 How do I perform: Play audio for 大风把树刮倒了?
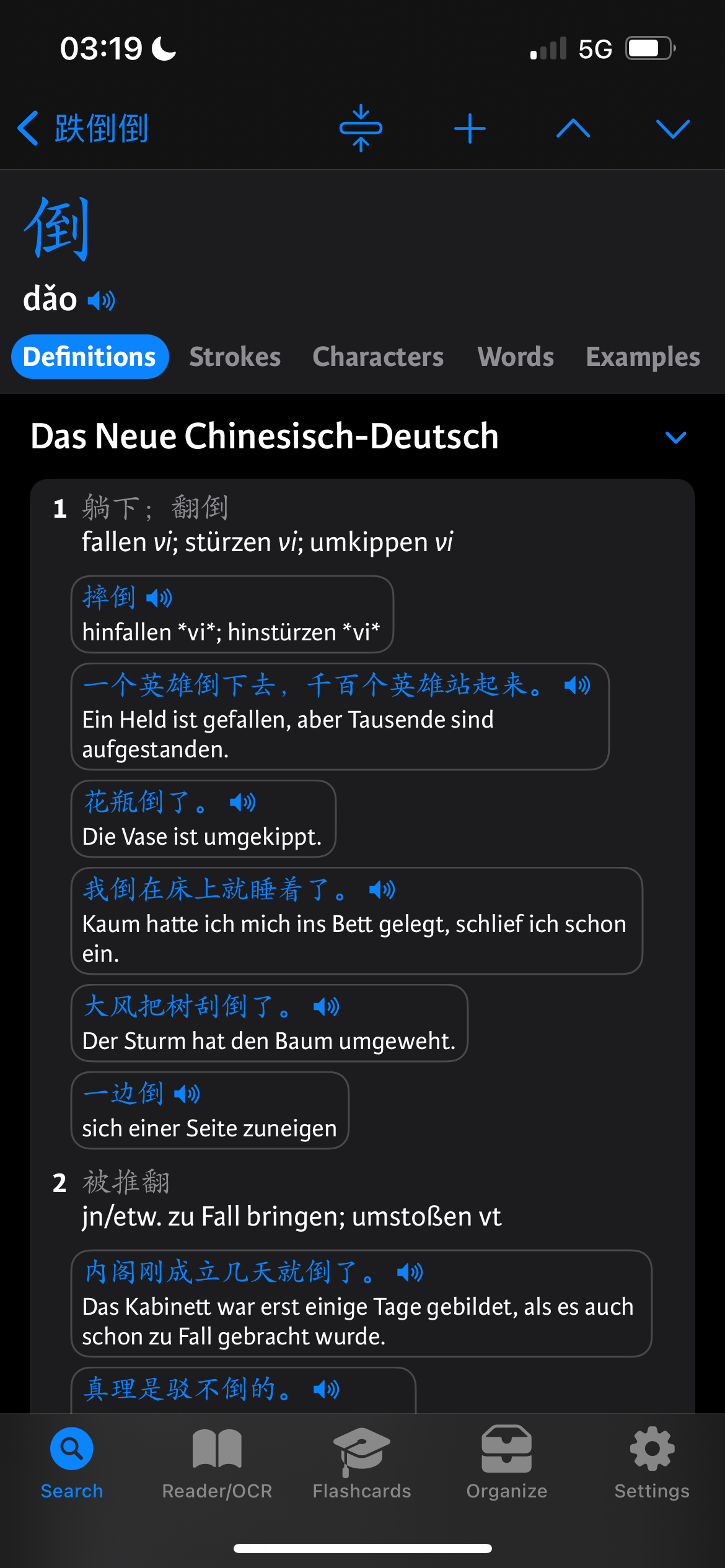coord(326,1007)
